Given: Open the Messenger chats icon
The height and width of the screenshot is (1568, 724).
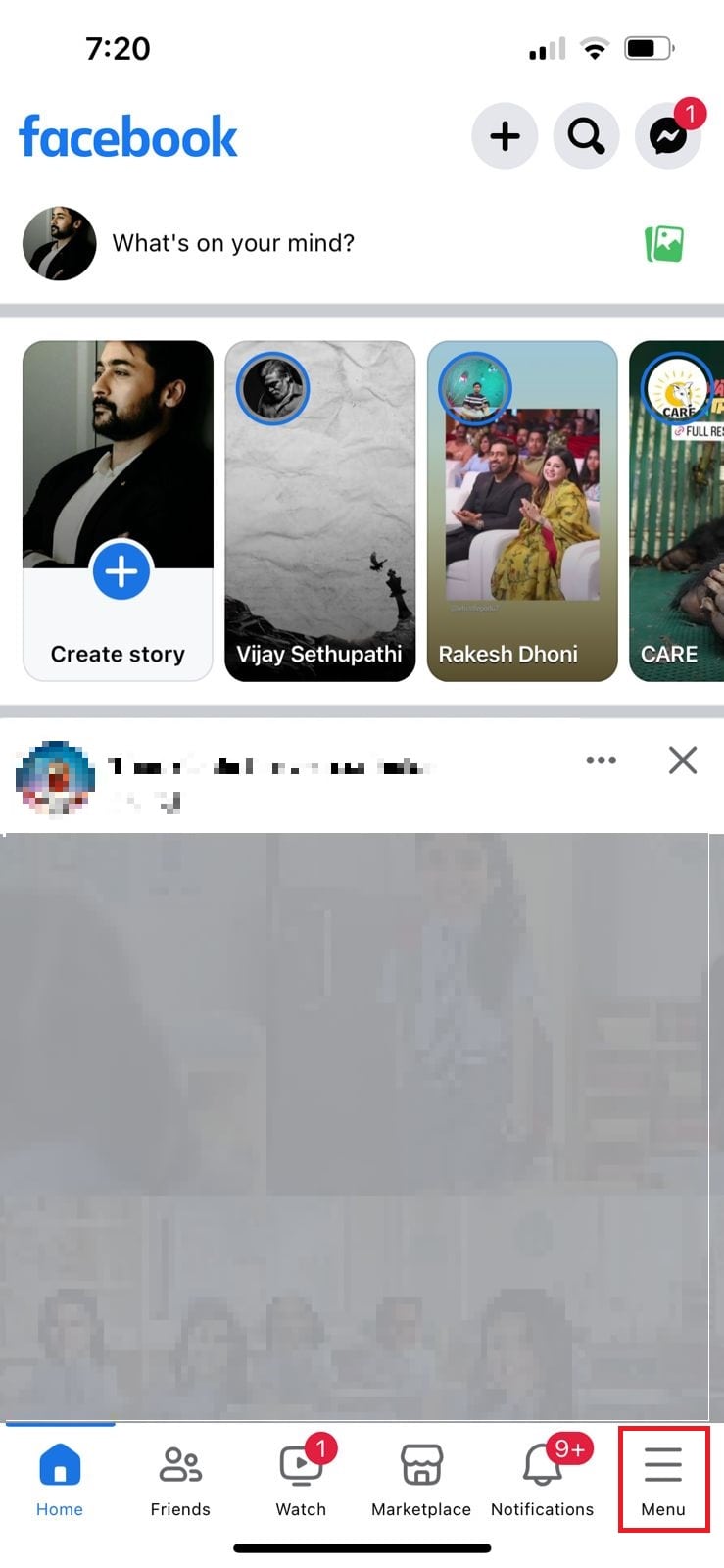Looking at the screenshot, I should (669, 136).
